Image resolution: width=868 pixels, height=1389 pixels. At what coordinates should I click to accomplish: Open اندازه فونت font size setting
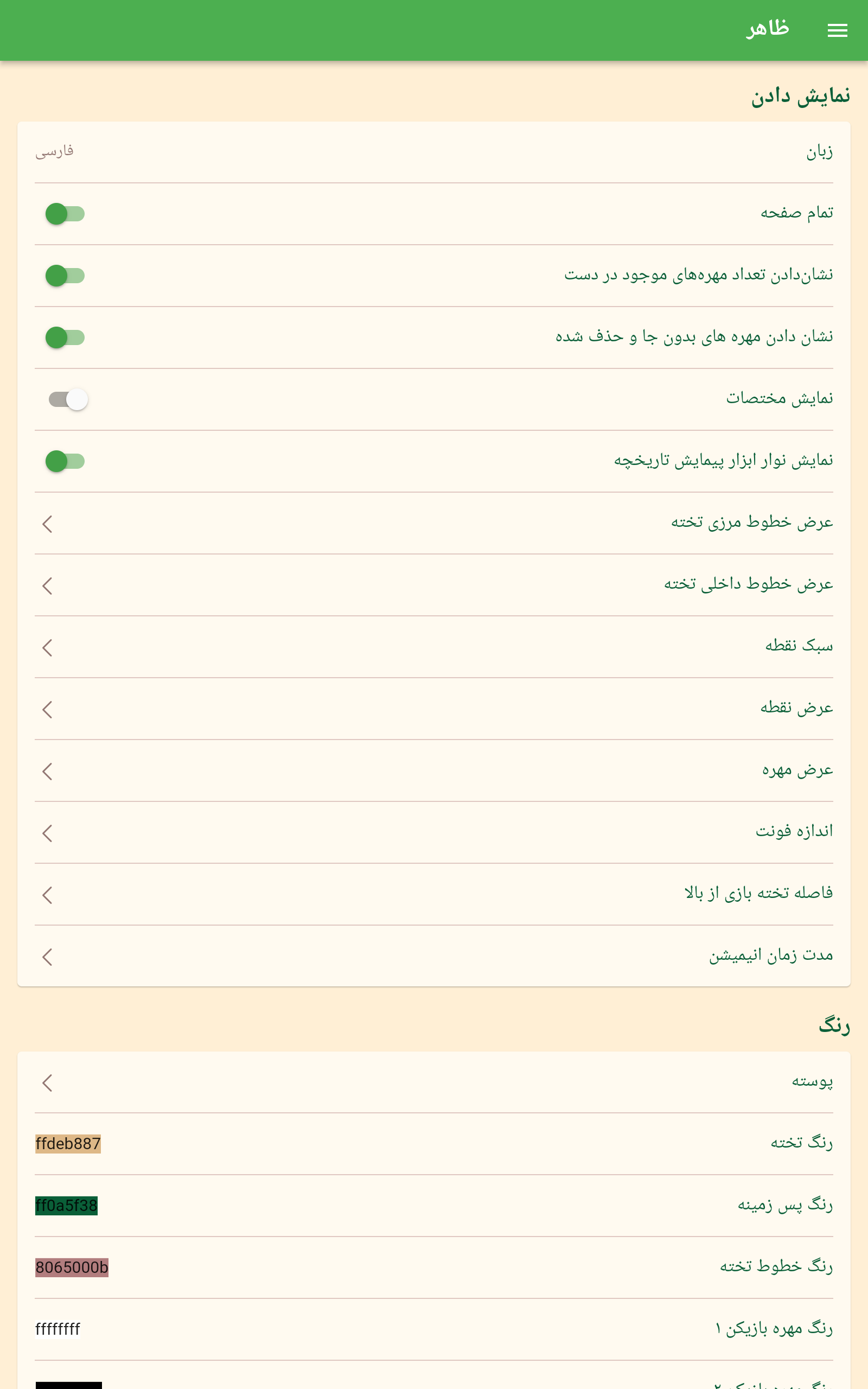point(434,833)
